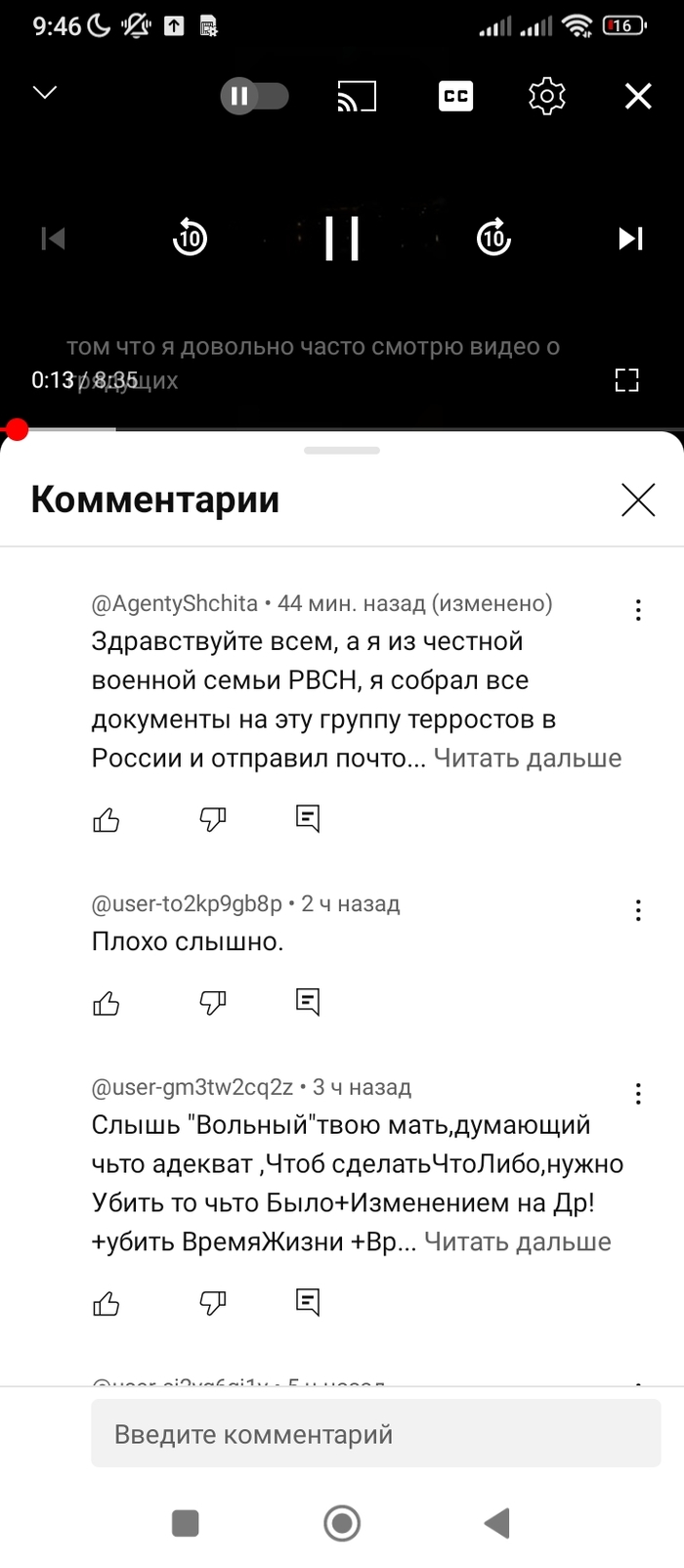Expand @AgentyShchita's comment with Читать дальше
The width and height of the screenshot is (684, 1568).
527,759
